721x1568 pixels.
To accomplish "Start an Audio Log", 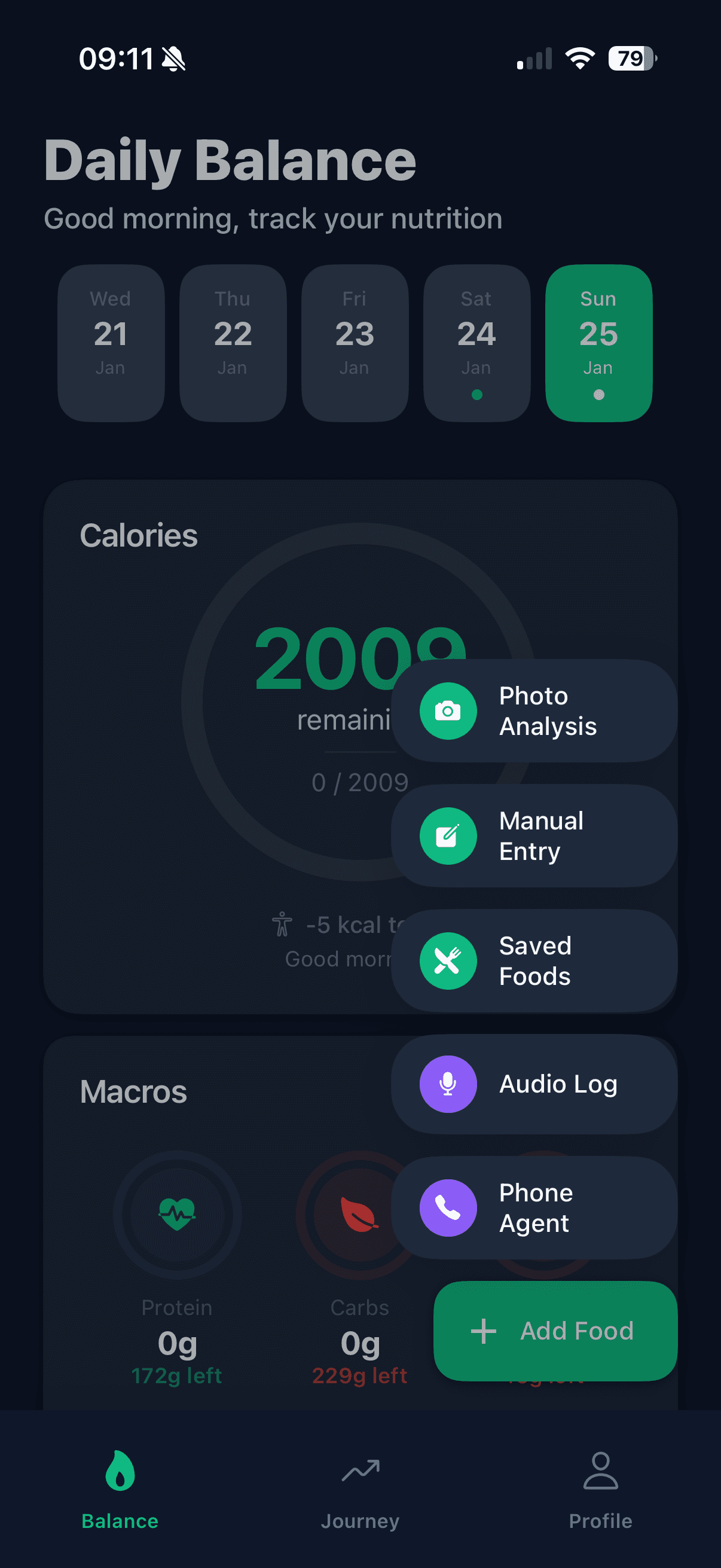I will click(x=534, y=1084).
